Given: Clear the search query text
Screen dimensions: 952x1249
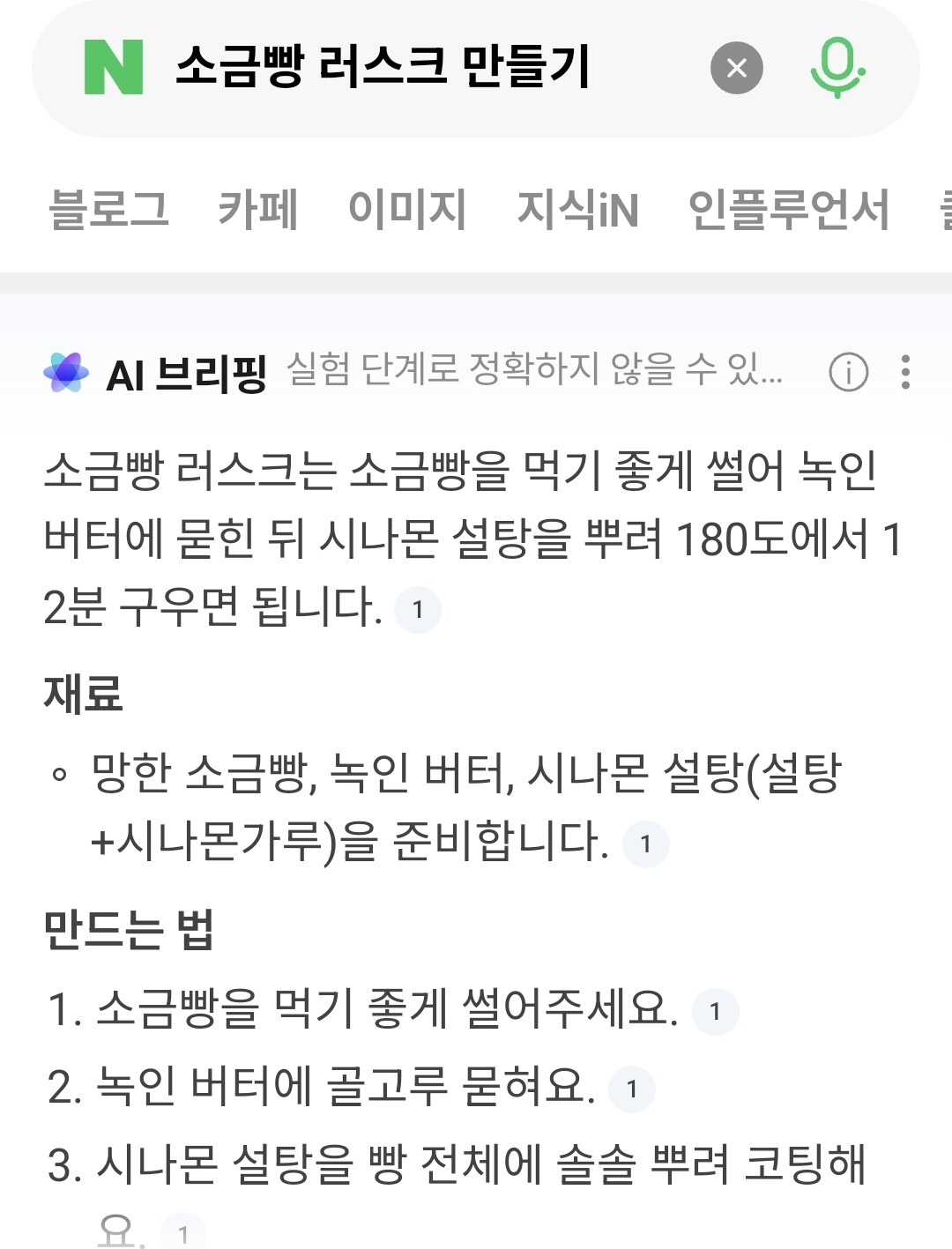Looking at the screenshot, I should (x=737, y=67).
